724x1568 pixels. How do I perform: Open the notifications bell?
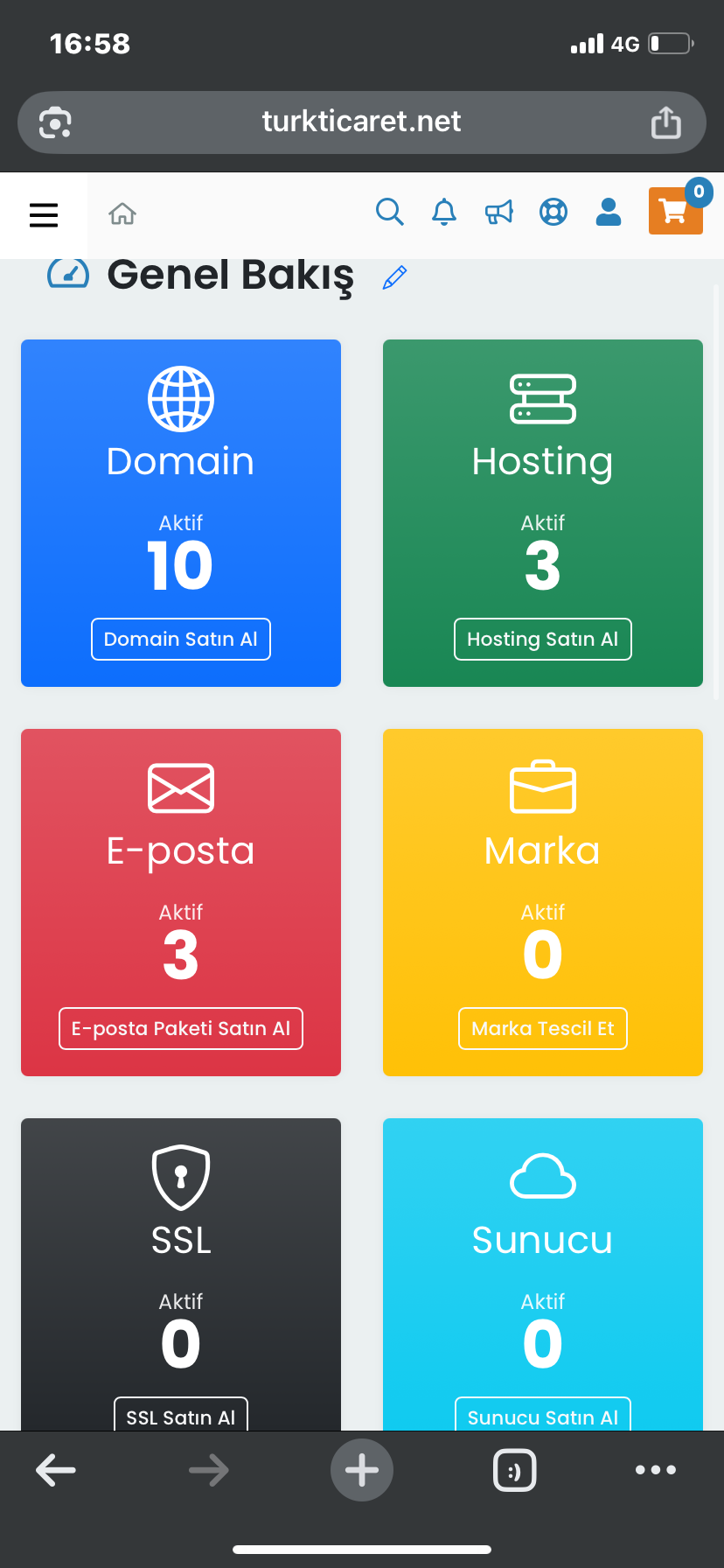[444, 212]
